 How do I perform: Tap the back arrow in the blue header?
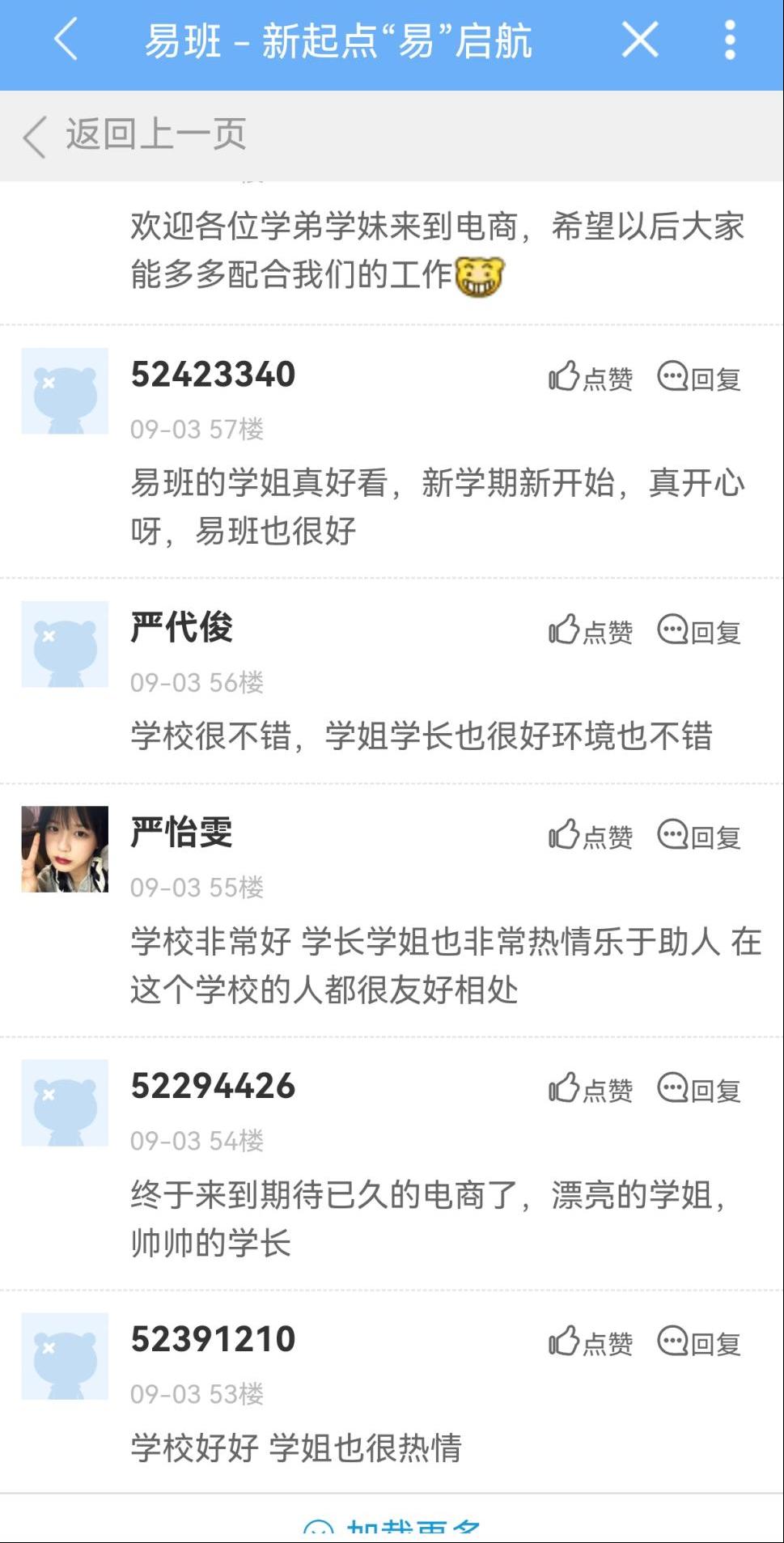pos(66,40)
